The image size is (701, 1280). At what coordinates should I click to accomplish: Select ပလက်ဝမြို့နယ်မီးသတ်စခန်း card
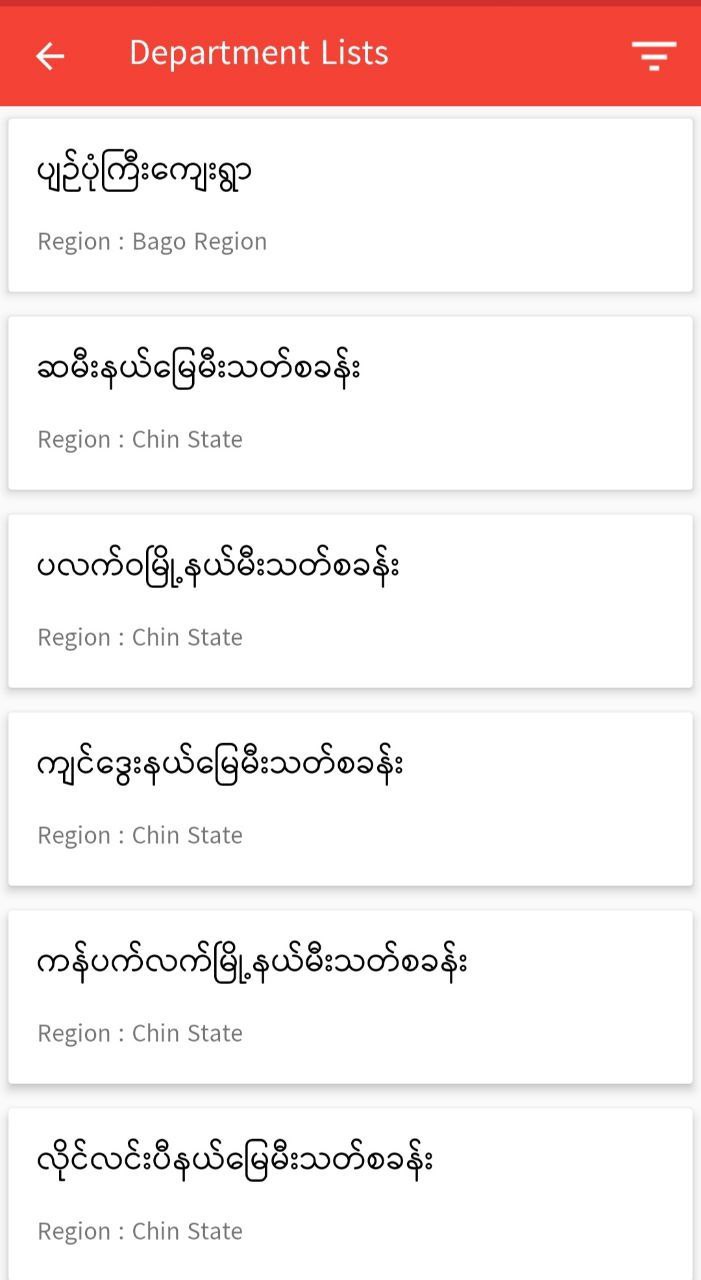350,601
